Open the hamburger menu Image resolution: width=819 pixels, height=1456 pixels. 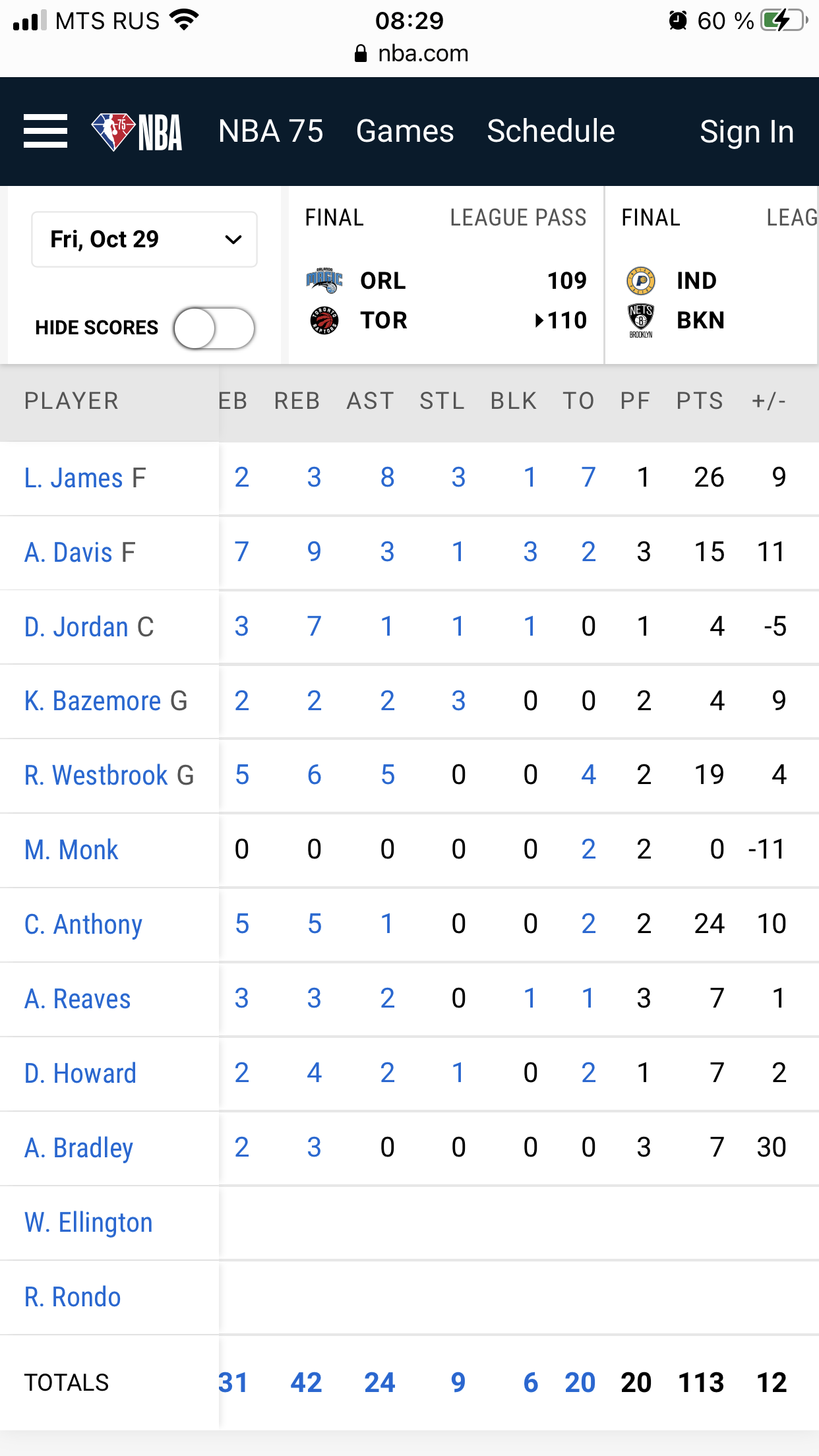pos(45,131)
